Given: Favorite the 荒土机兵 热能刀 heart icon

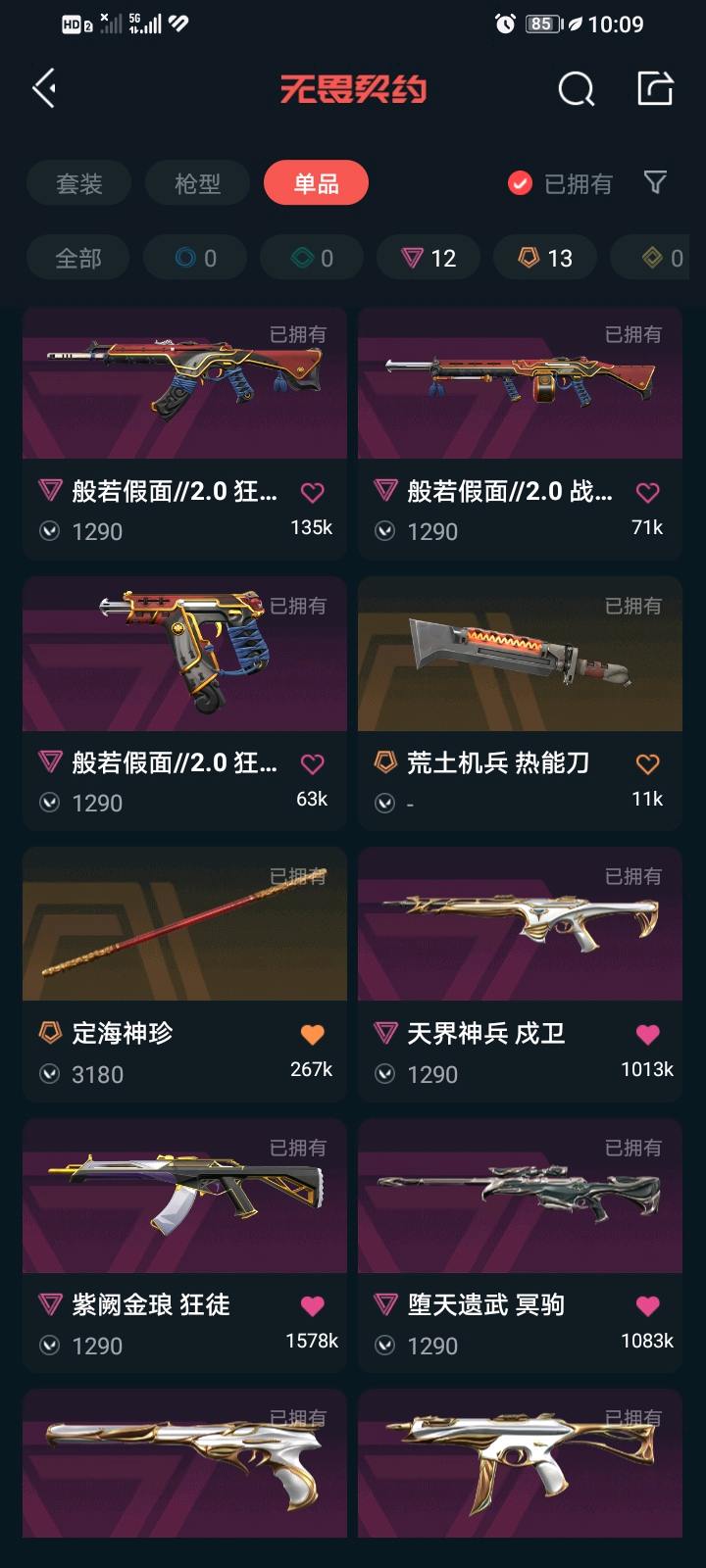Looking at the screenshot, I should click(647, 763).
